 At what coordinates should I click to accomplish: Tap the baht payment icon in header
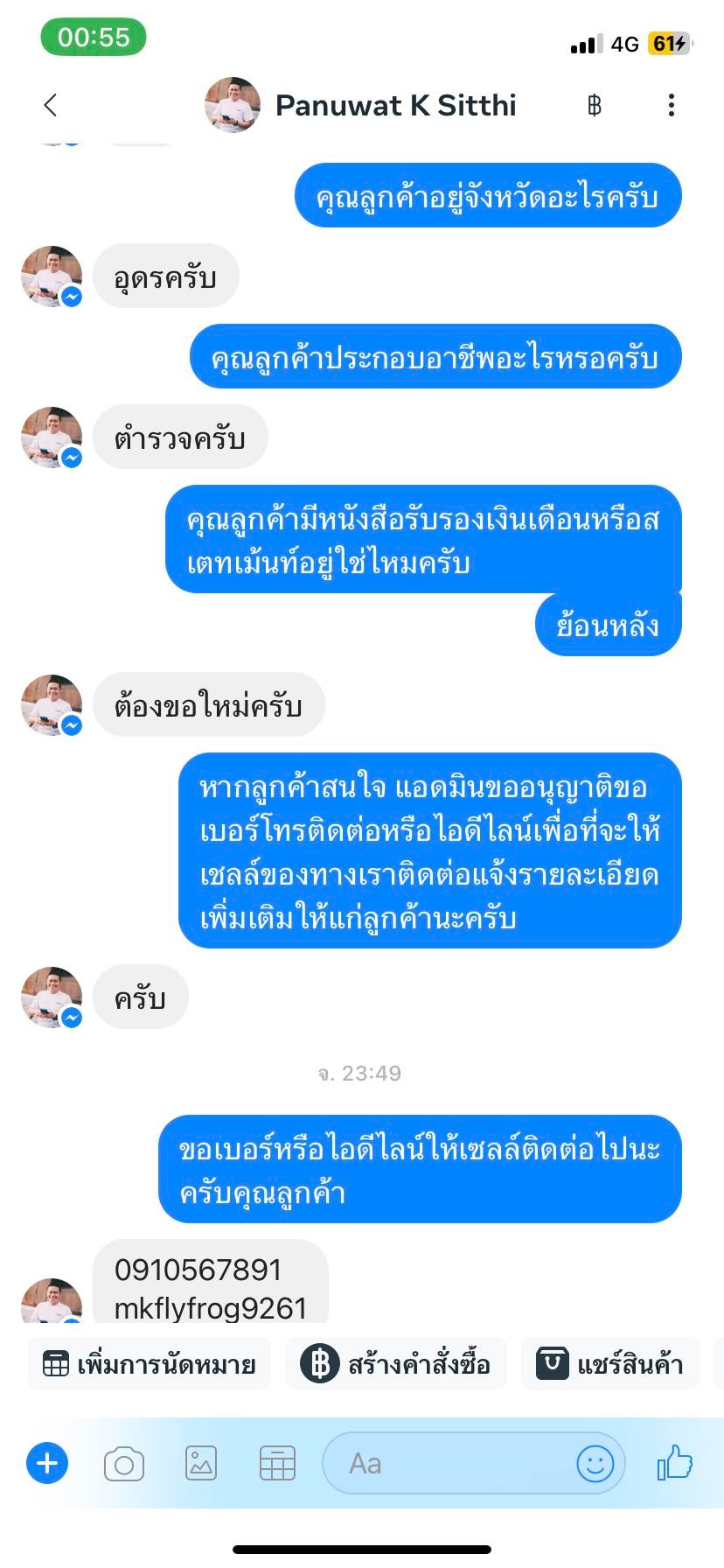(595, 106)
